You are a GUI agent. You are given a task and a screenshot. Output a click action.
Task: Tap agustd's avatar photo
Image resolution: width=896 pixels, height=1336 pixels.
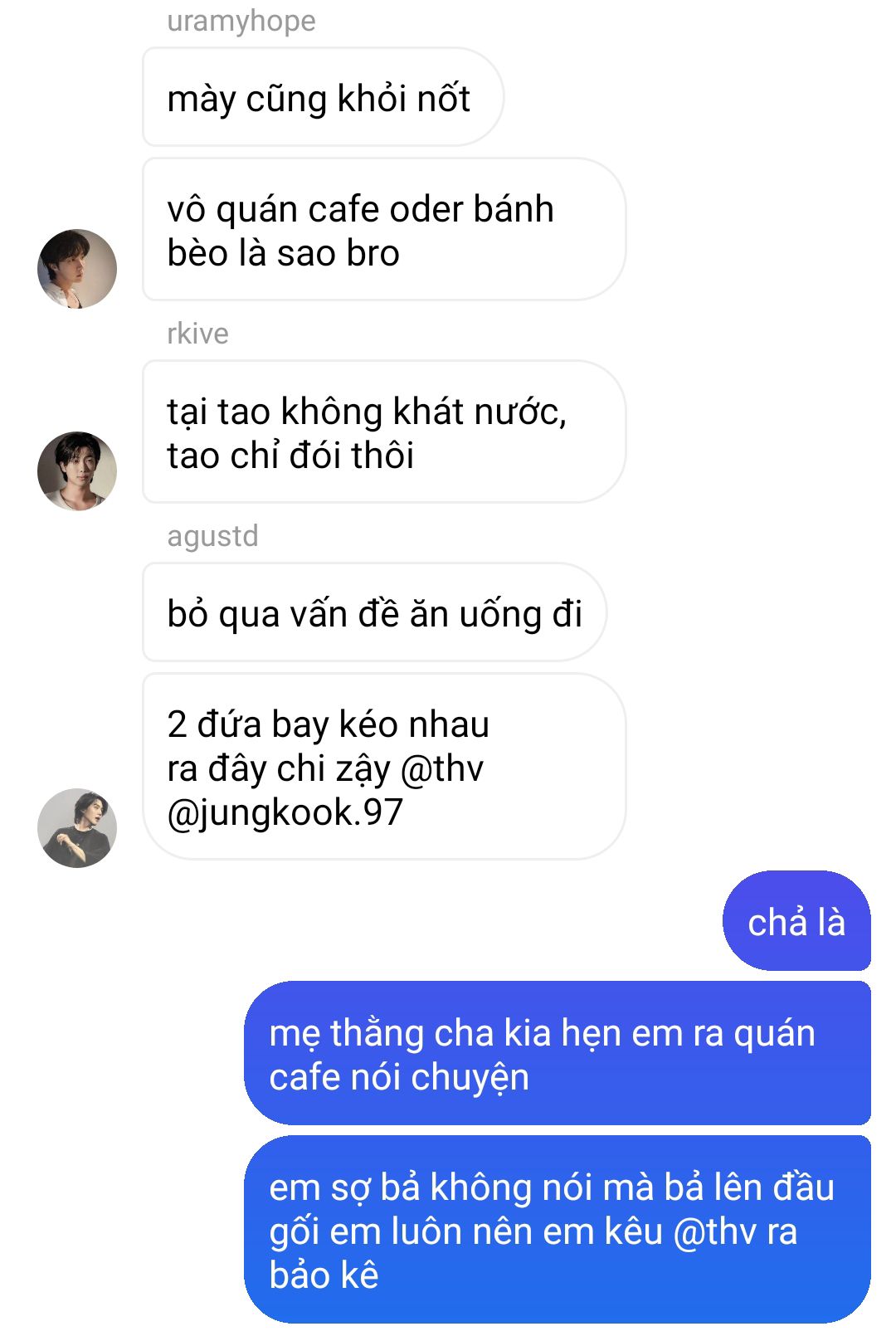click(77, 828)
